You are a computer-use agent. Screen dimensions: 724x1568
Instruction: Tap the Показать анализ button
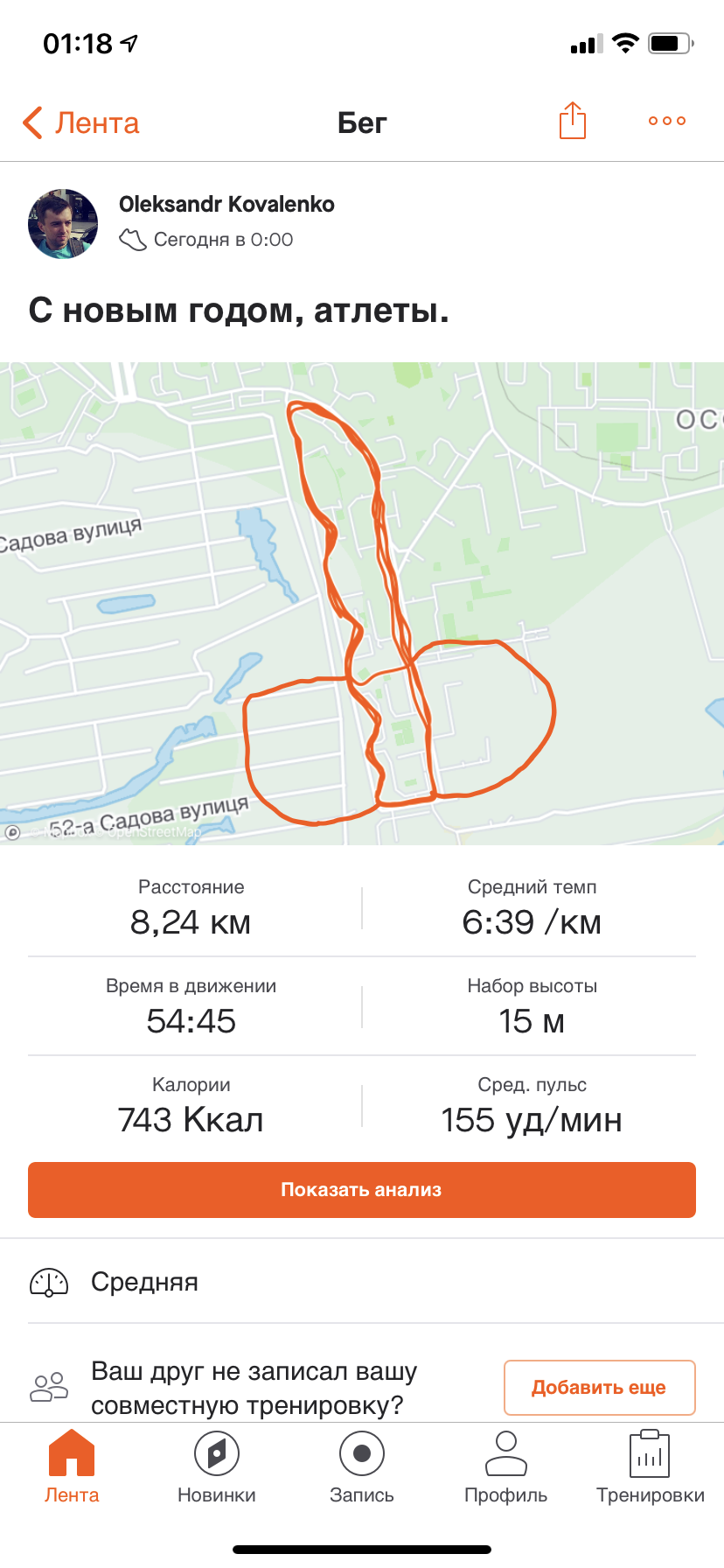pos(362,1190)
